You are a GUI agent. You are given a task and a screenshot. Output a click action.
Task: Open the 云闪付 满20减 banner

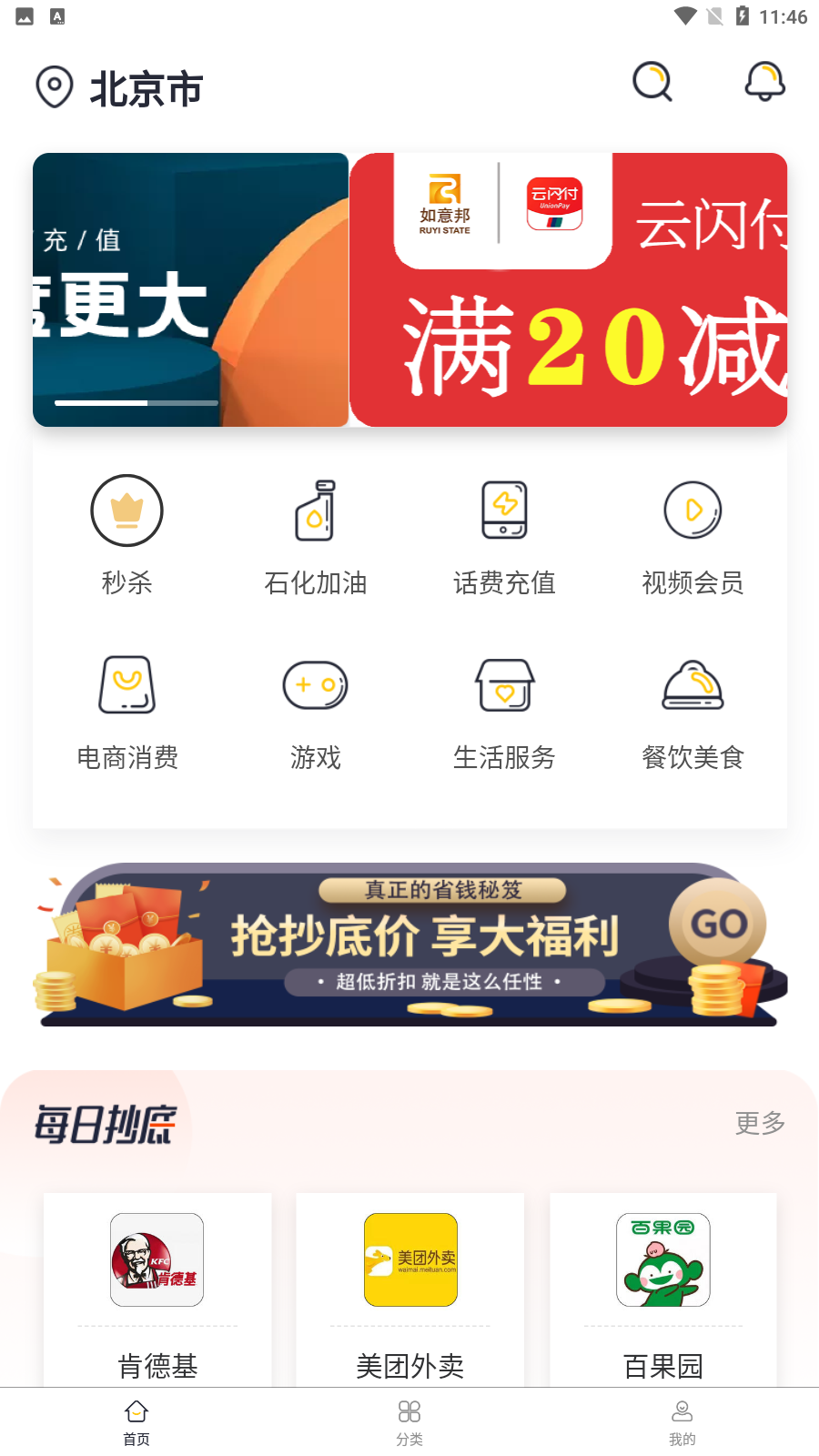point(569,290)
